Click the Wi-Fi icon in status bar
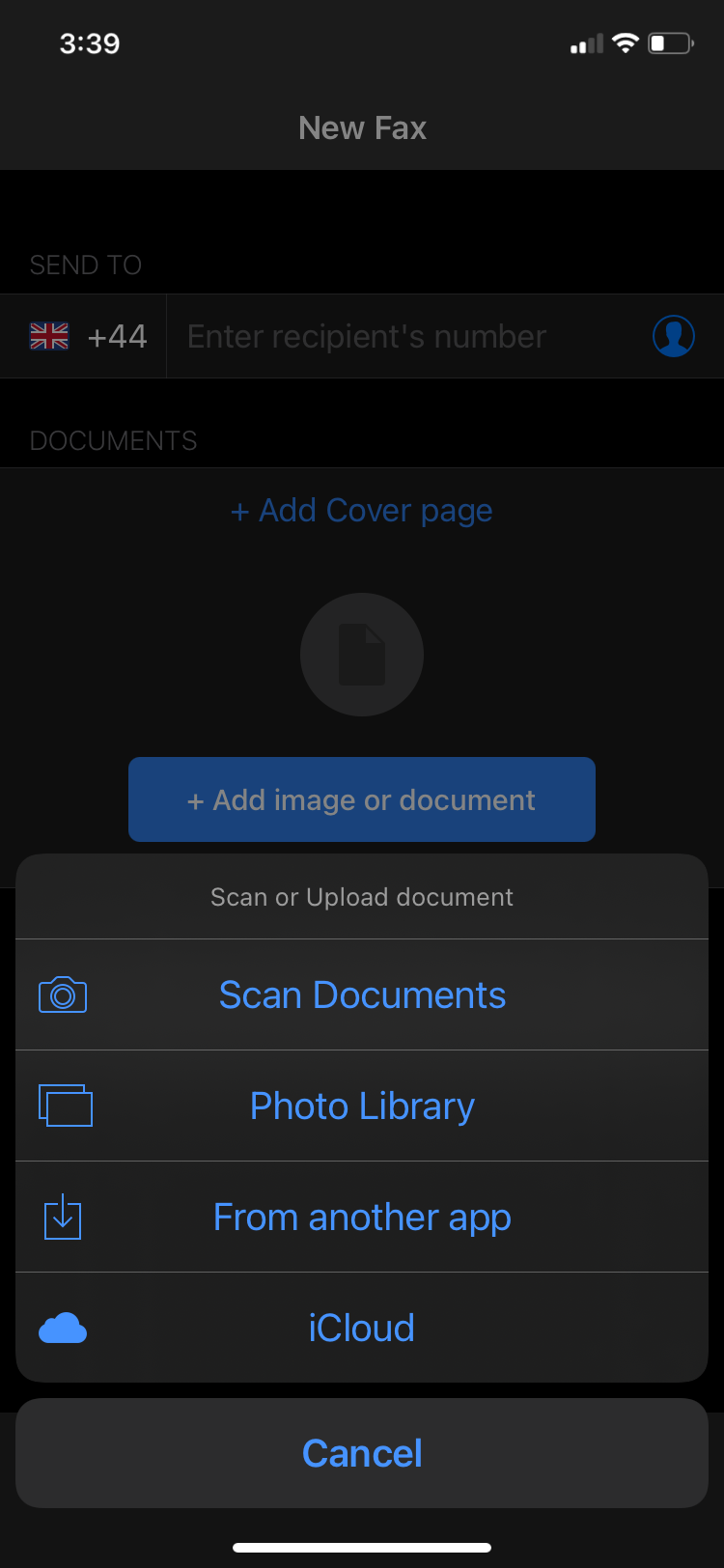The height and width of the screenshot is (1568, 724). point(624,42)
